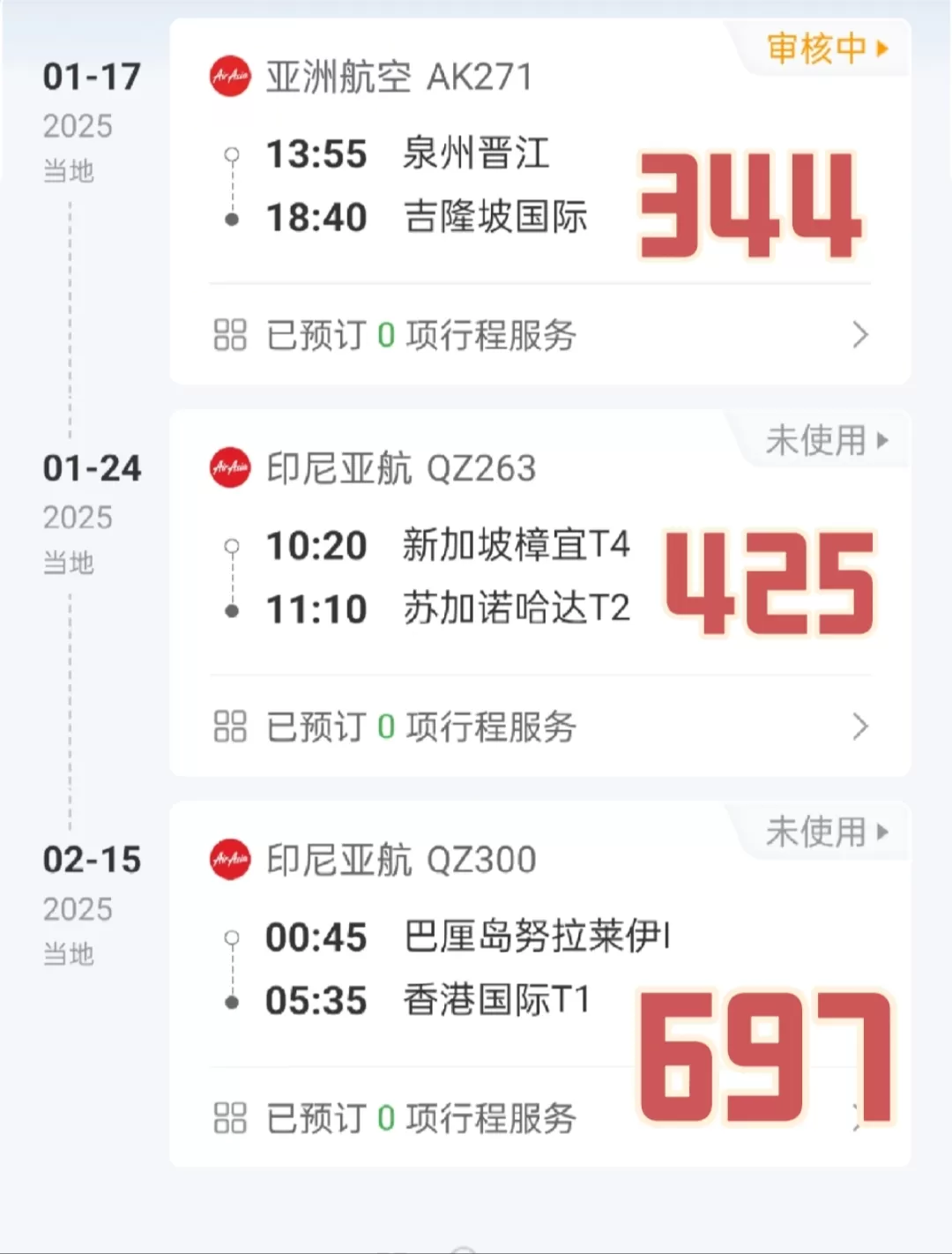Click the flight title 印尼亚航 QZ300
The width and height of the screenshot is (952, 1254).
(x=401, y=861)
